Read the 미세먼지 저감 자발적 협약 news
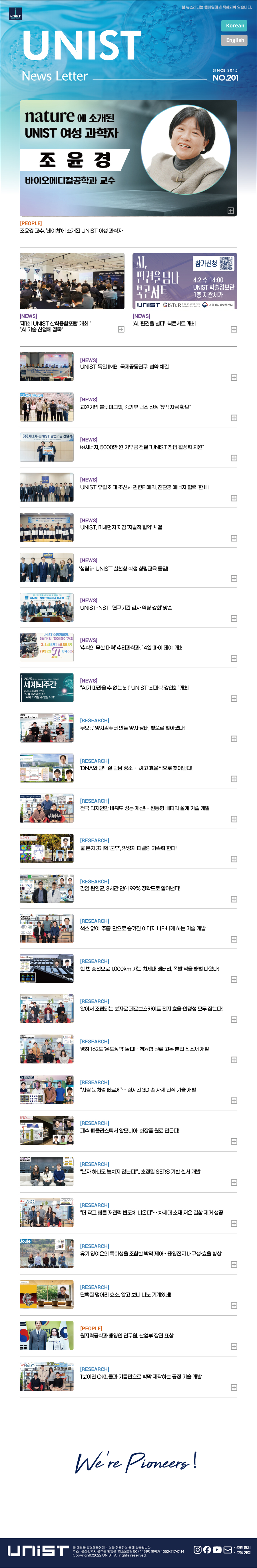 (x=121, y=528)
